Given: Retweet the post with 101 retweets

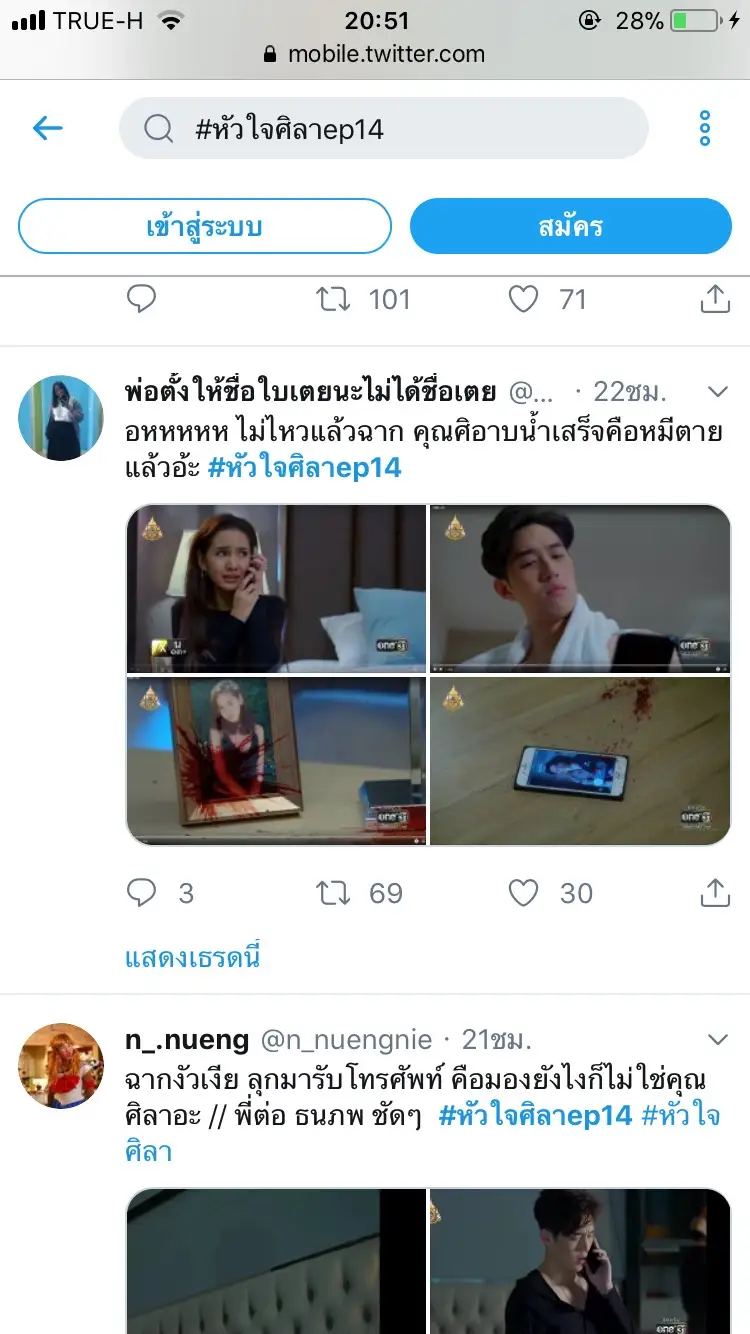Looking at the screenshot, I should (334, 299).
